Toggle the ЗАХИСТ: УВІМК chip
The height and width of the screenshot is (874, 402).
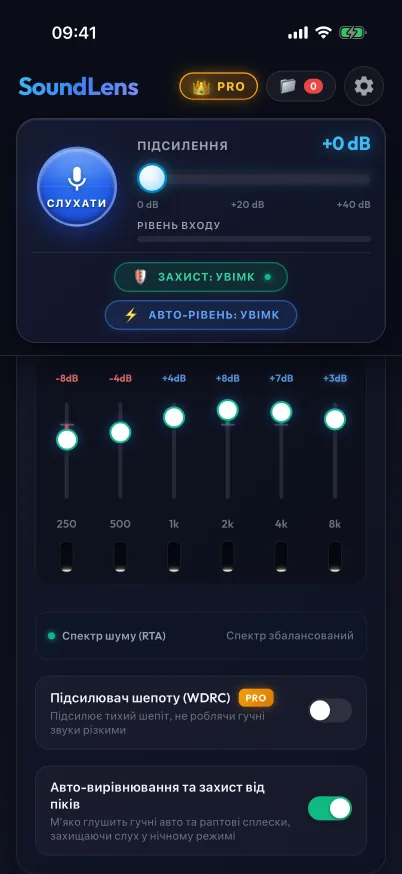pos(201,277)
